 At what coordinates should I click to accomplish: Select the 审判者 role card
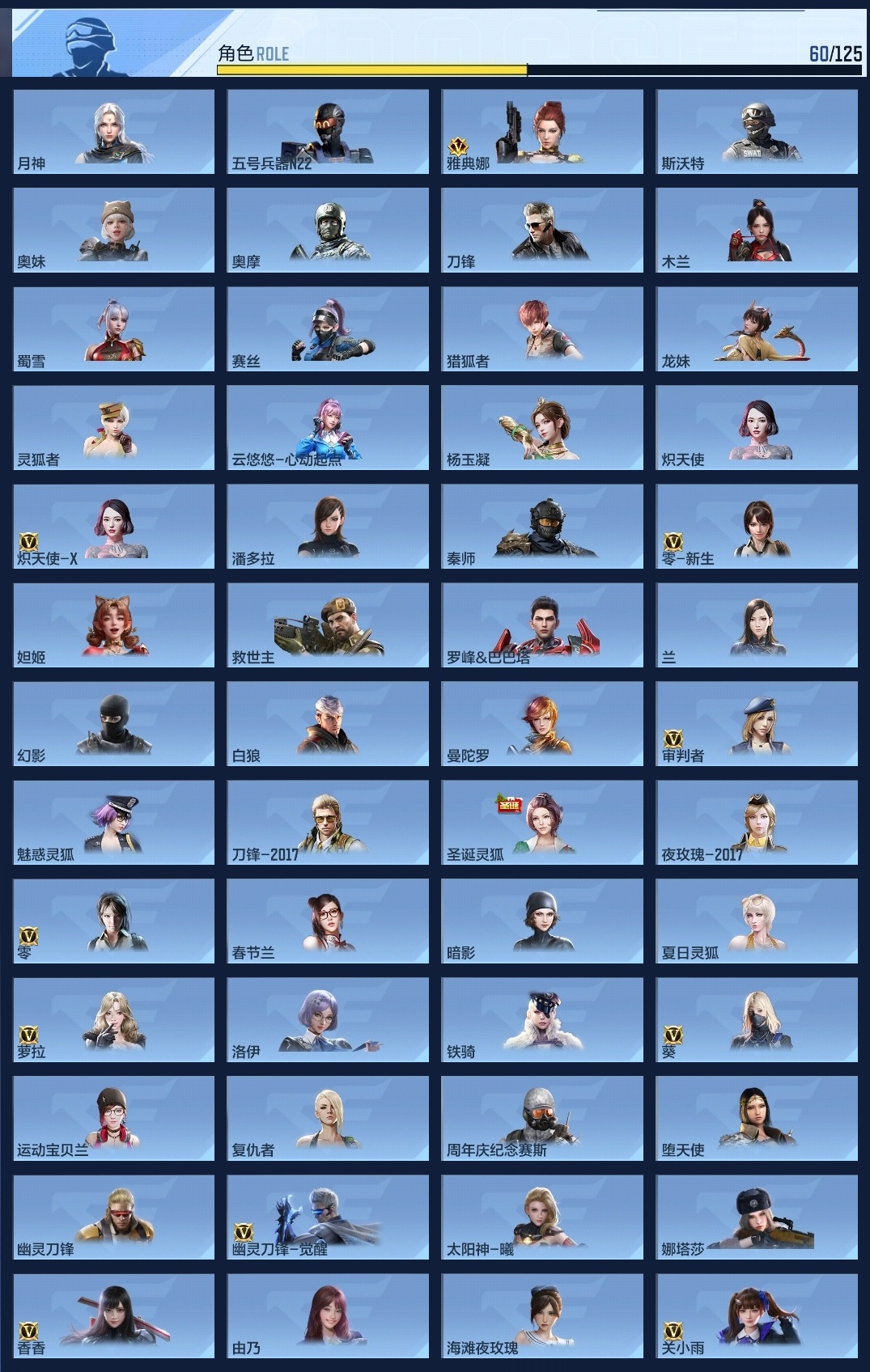(757, 723)
